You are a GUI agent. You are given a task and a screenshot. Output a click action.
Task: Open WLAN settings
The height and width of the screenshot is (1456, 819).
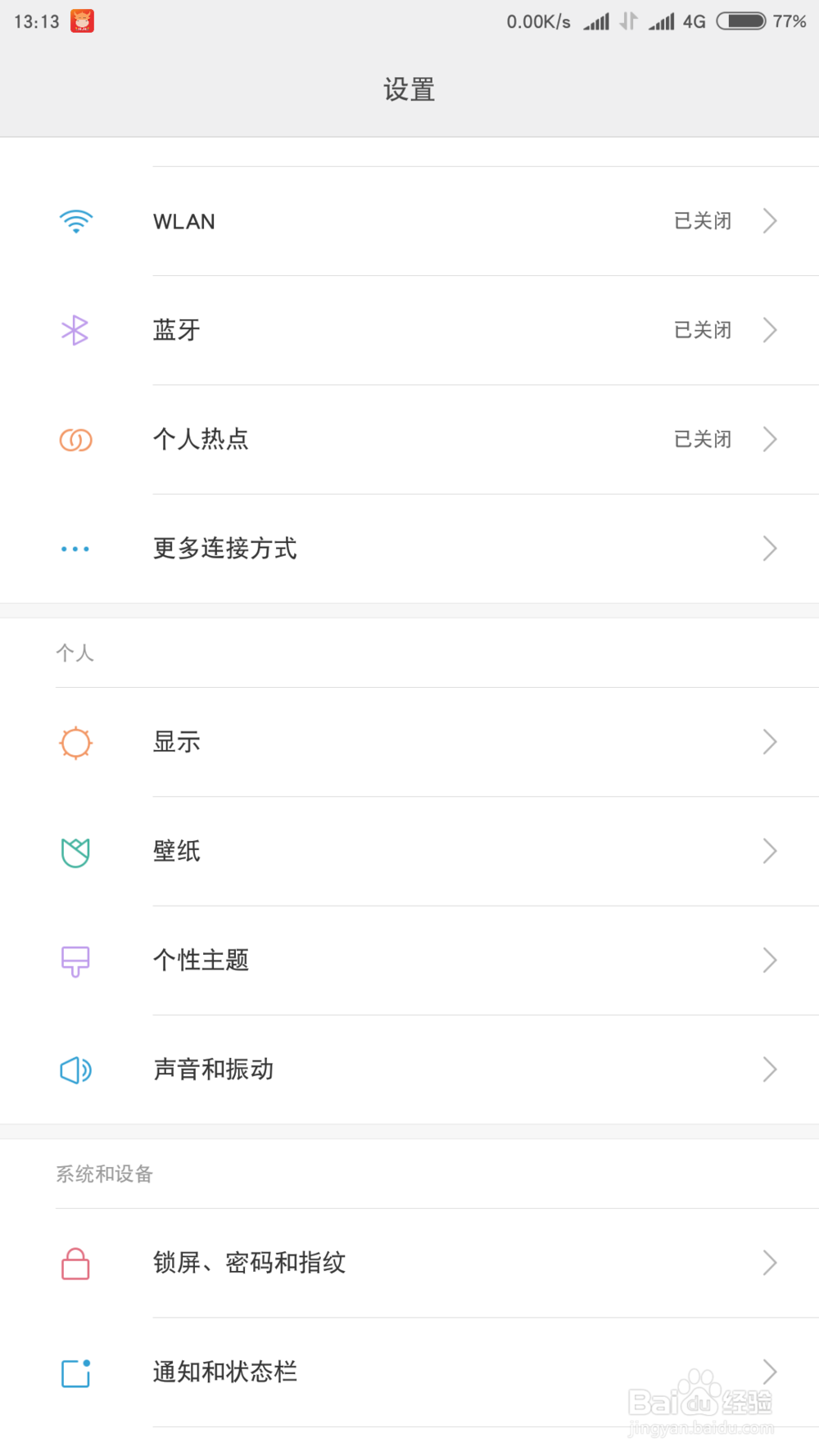click(x=409, y=221)
